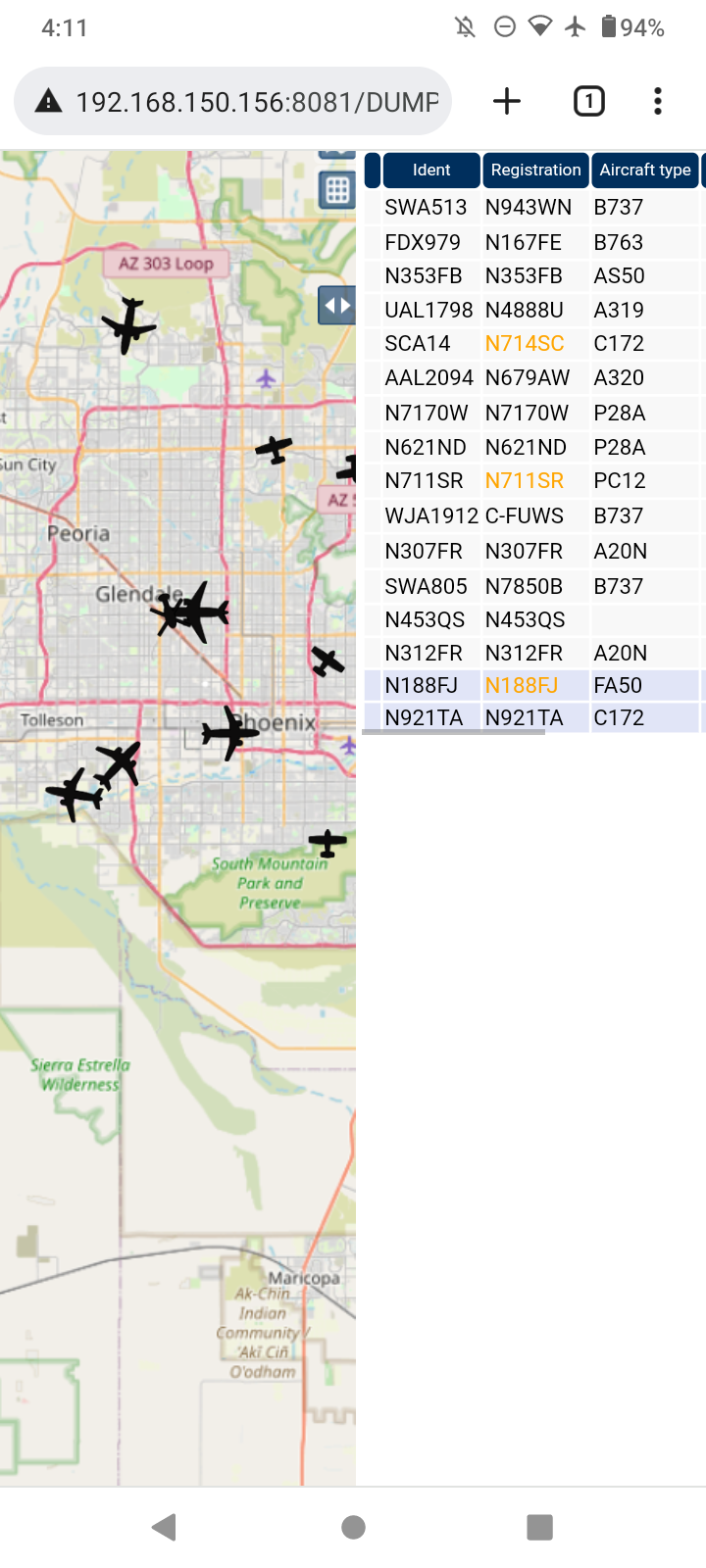Open a new browser tab
Image resolution: width=706 pixels, height=1568 pixels.
[507, 101]
